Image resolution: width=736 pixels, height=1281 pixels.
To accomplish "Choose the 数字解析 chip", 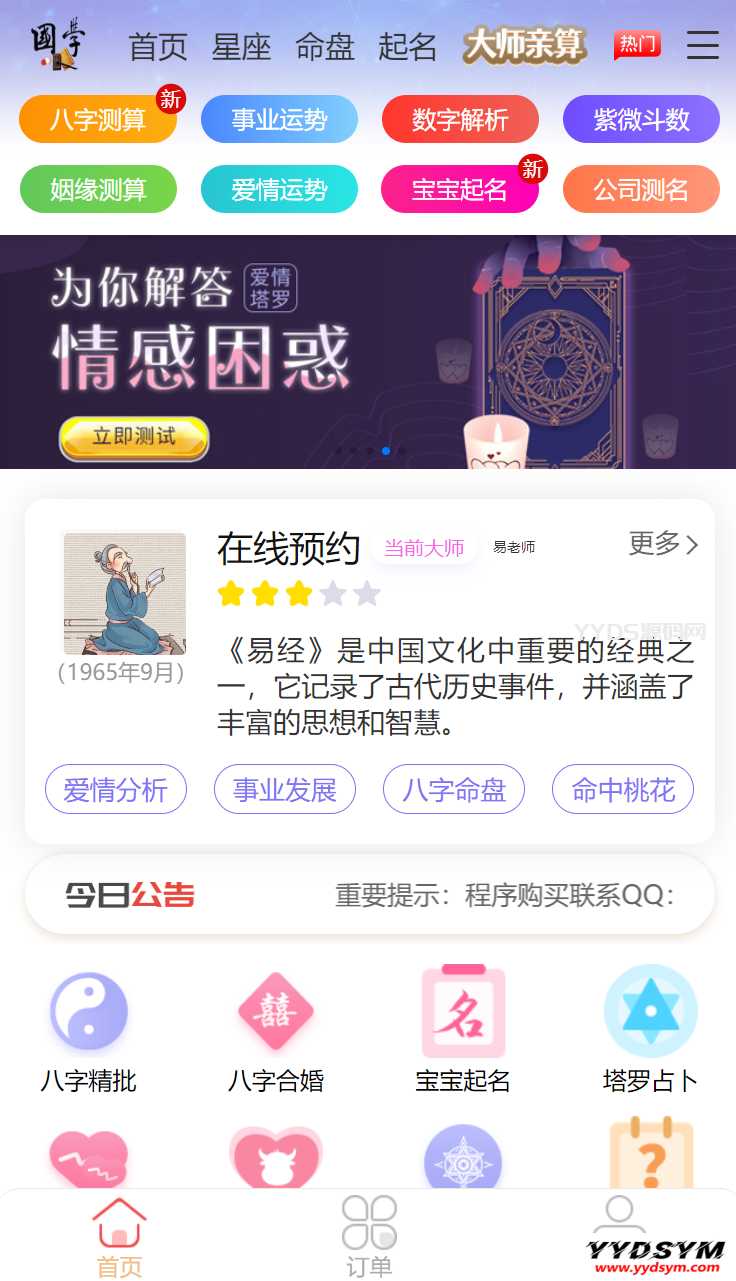I will (x=460, y=120).
